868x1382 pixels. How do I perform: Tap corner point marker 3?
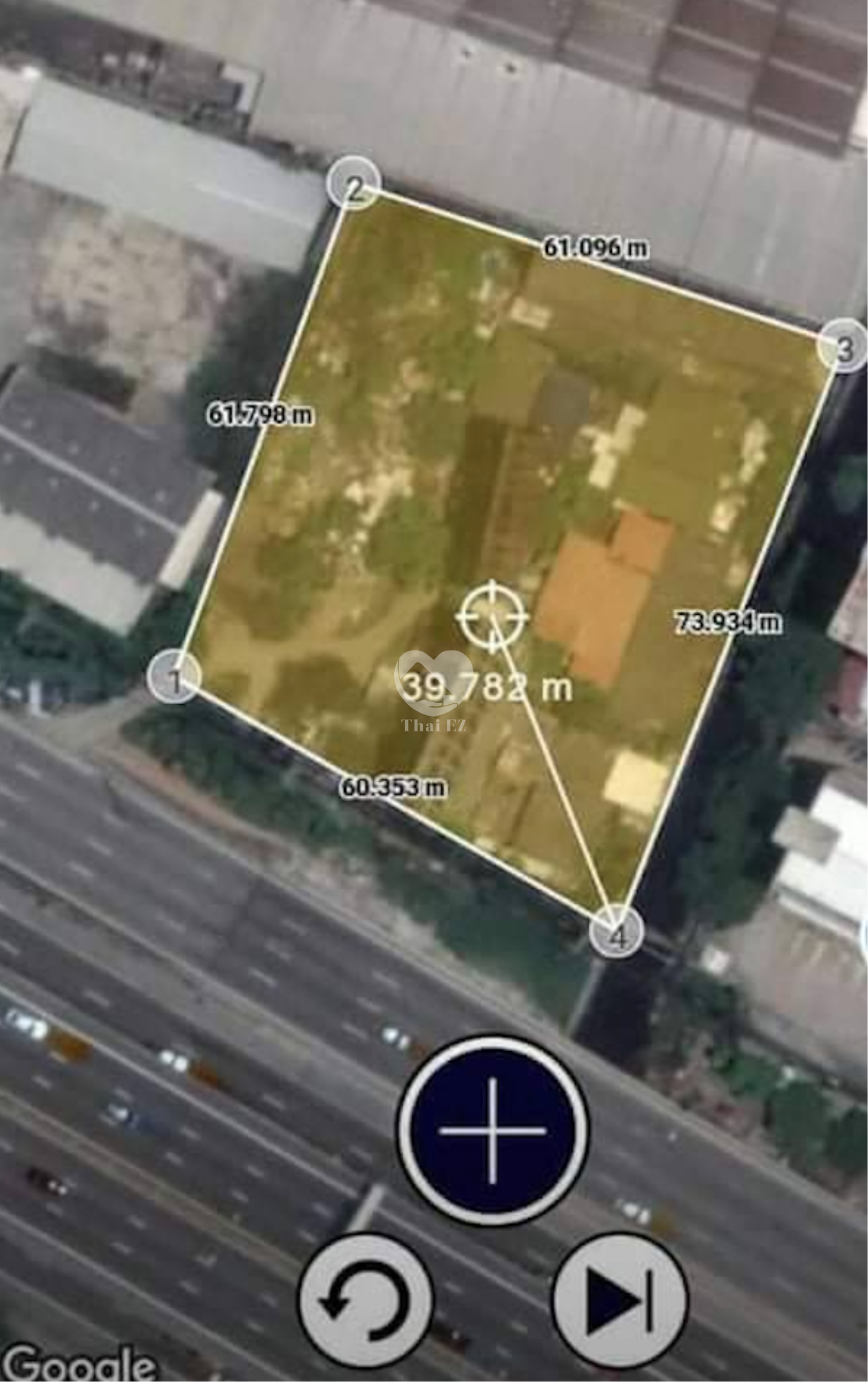843,347
